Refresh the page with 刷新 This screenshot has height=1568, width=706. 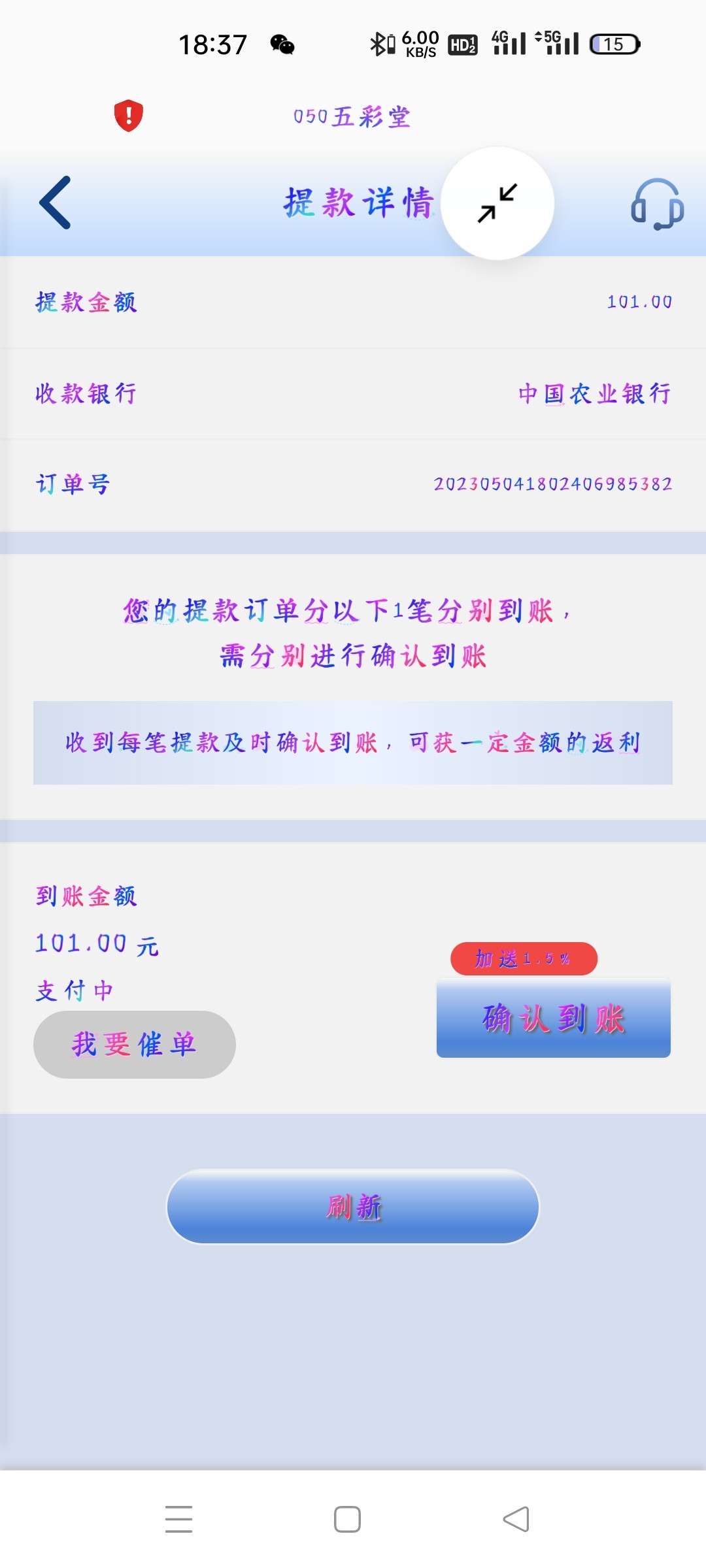click(353, 1207)
